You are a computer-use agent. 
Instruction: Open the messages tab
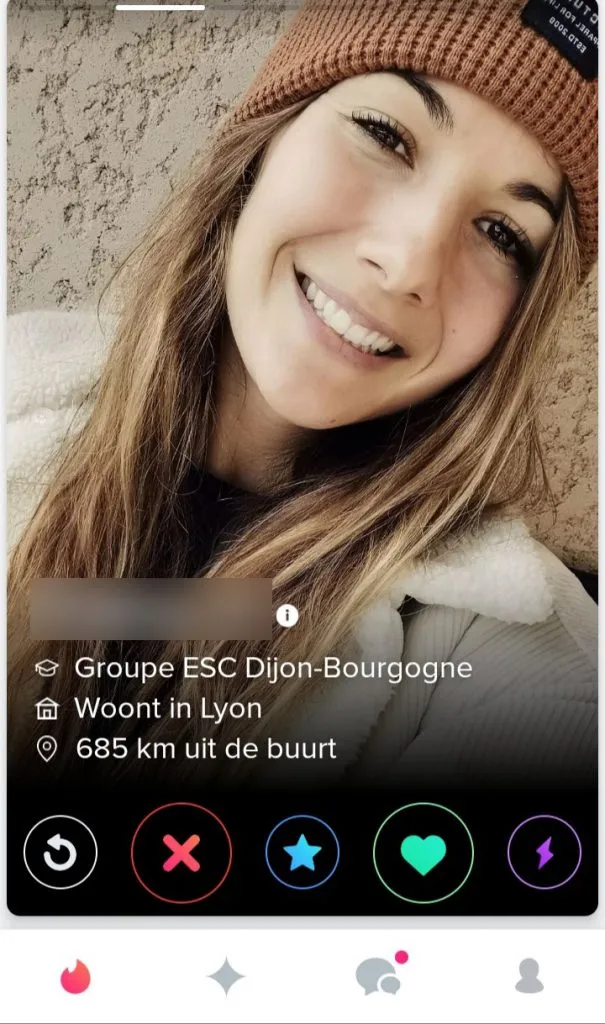[x=378, y=976]
